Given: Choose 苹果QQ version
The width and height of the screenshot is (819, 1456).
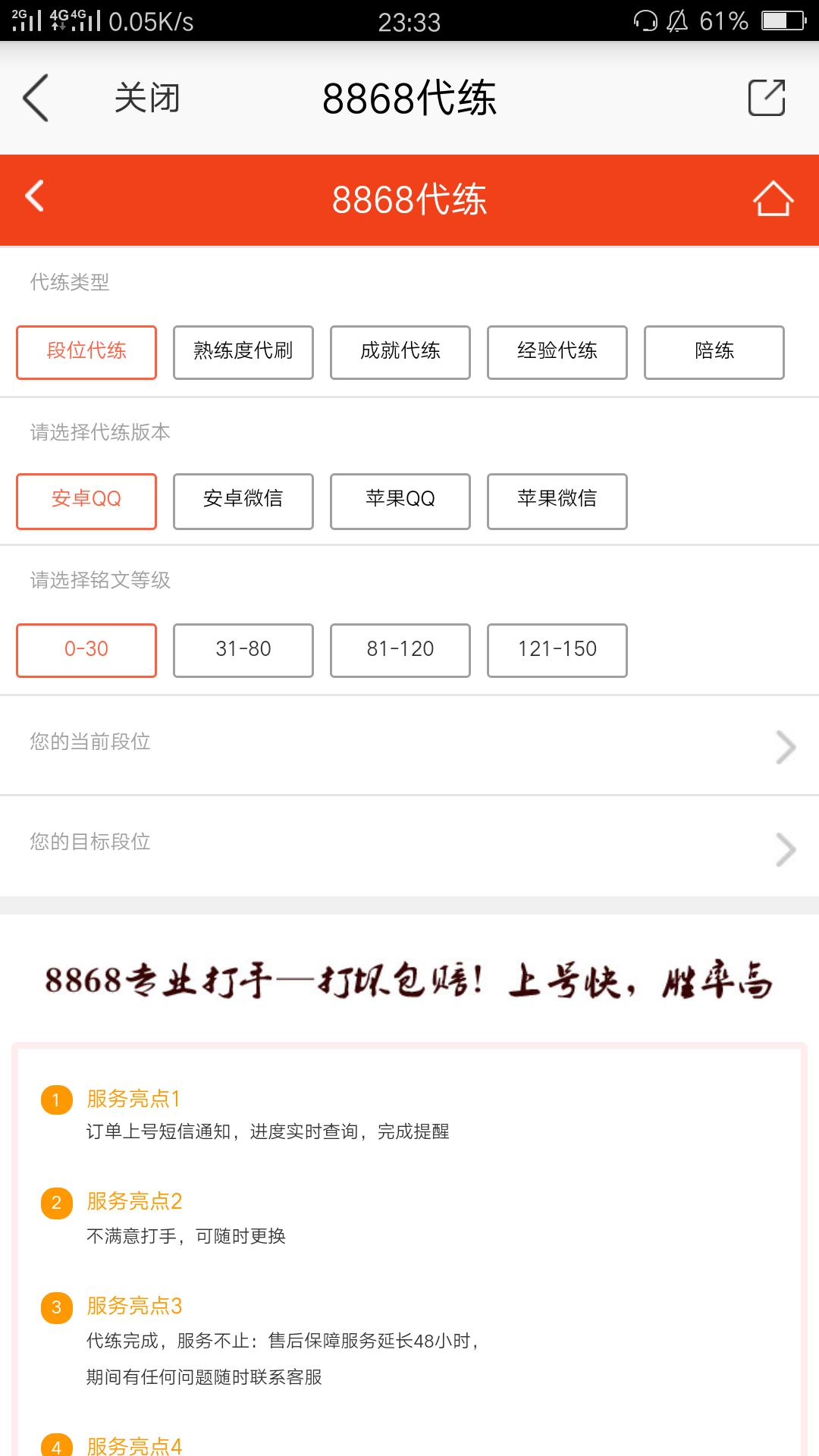Looking at the screenshot, I should pos(400,500).
